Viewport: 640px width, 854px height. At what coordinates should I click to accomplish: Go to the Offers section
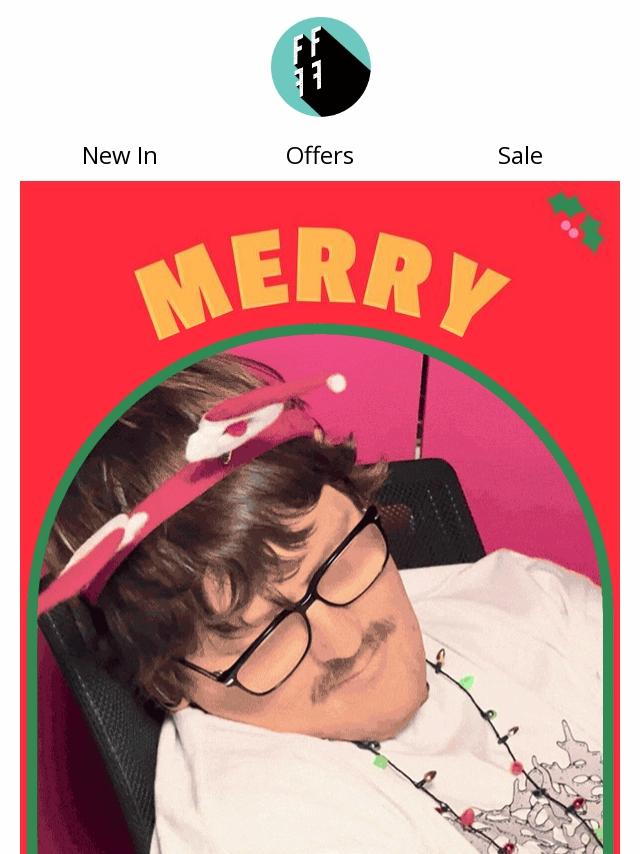[x=320, y=156]
